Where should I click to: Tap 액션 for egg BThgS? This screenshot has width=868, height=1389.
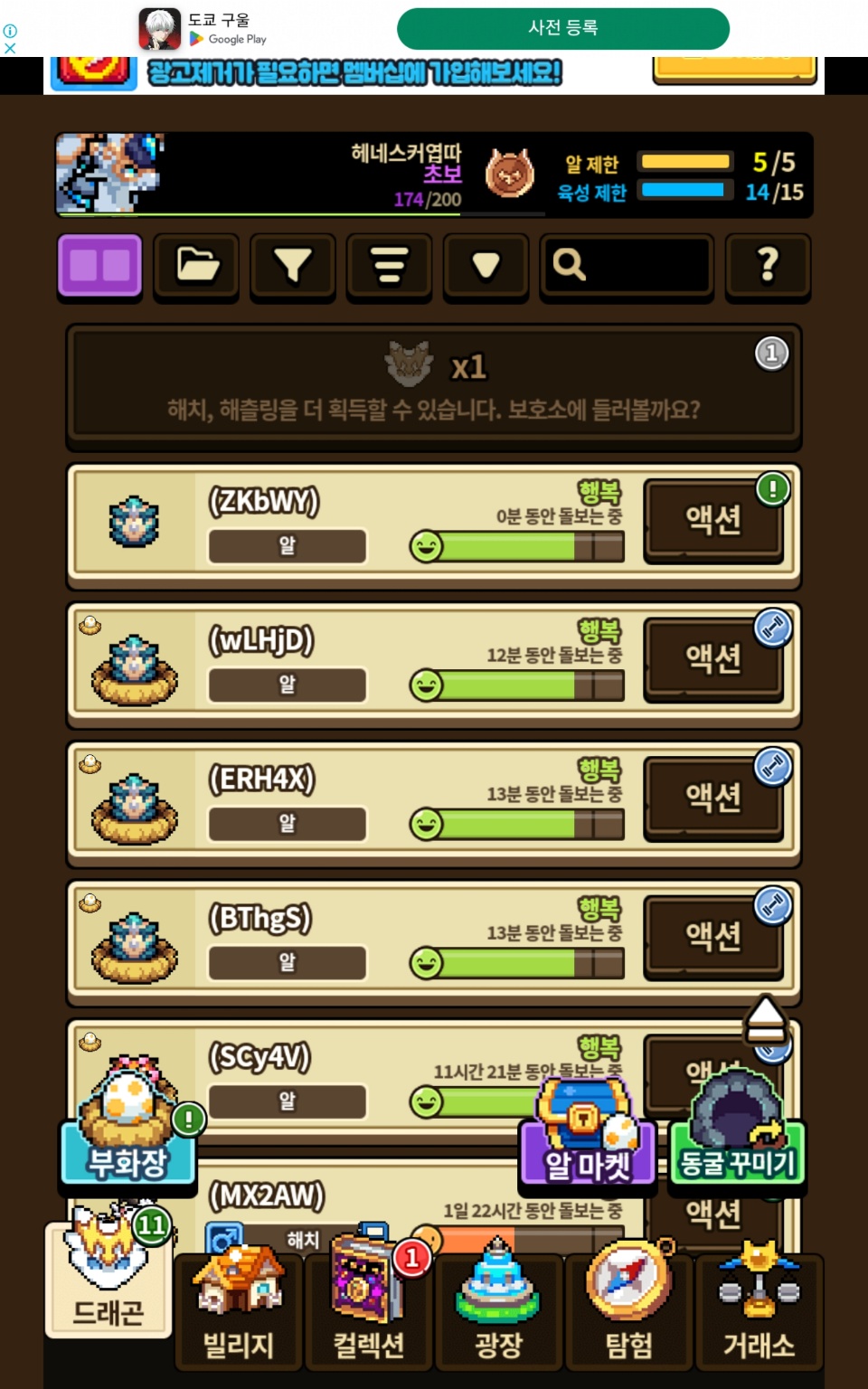click(x=713, y=935)
